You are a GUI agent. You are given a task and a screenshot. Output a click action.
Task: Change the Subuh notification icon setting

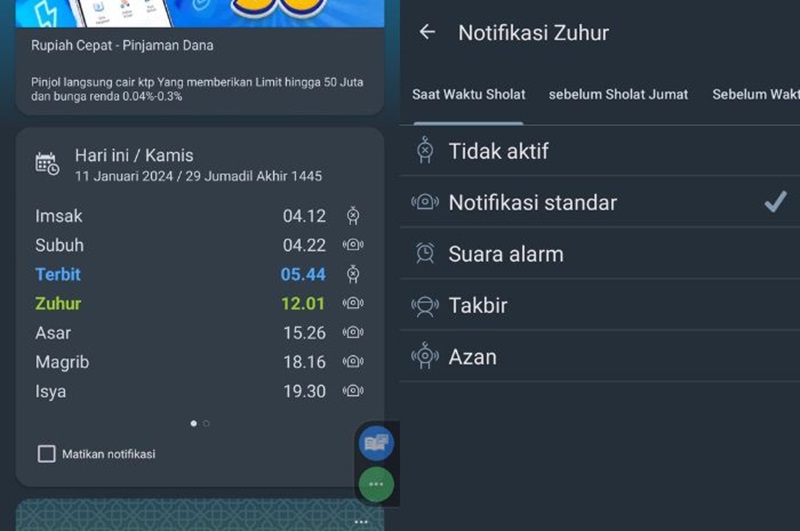coord(352,245)
